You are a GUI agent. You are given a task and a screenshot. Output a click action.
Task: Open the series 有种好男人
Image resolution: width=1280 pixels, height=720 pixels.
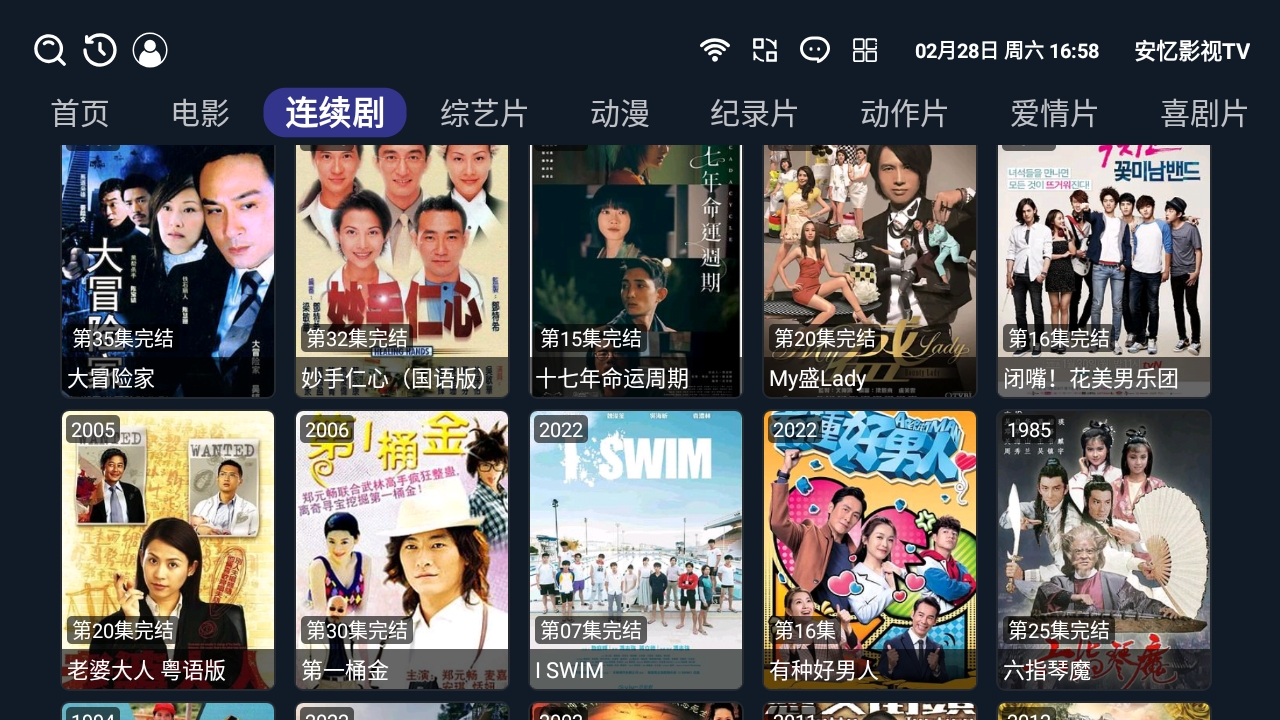pos(870,550)
